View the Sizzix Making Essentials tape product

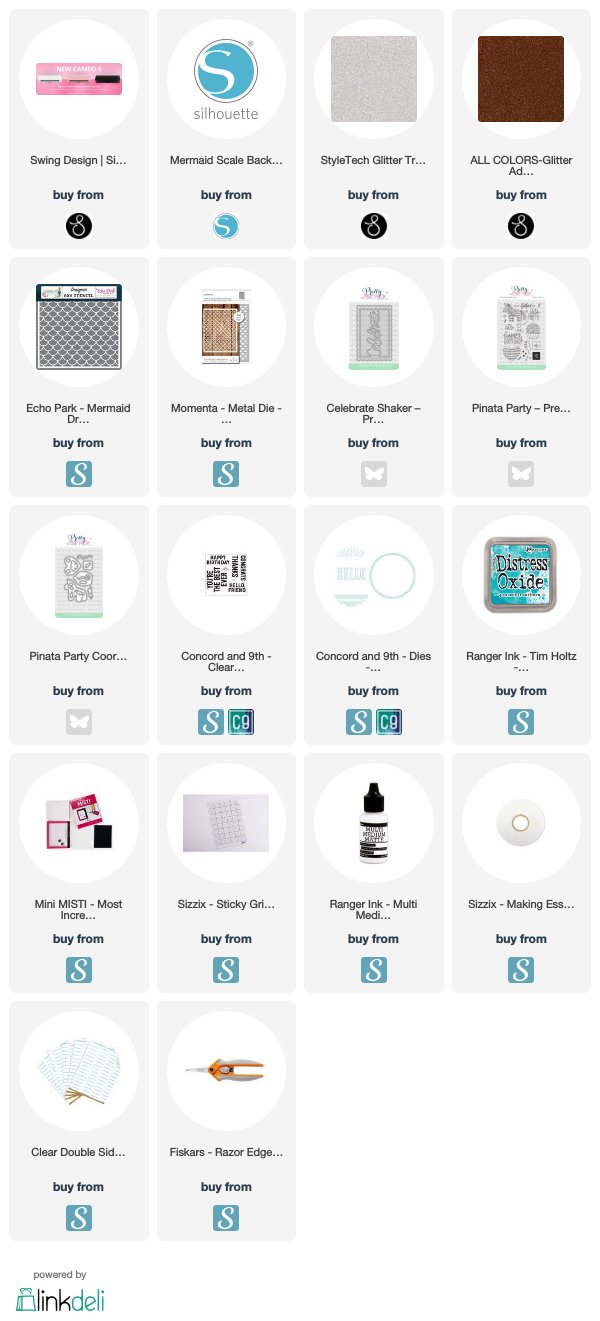(521, 873)
